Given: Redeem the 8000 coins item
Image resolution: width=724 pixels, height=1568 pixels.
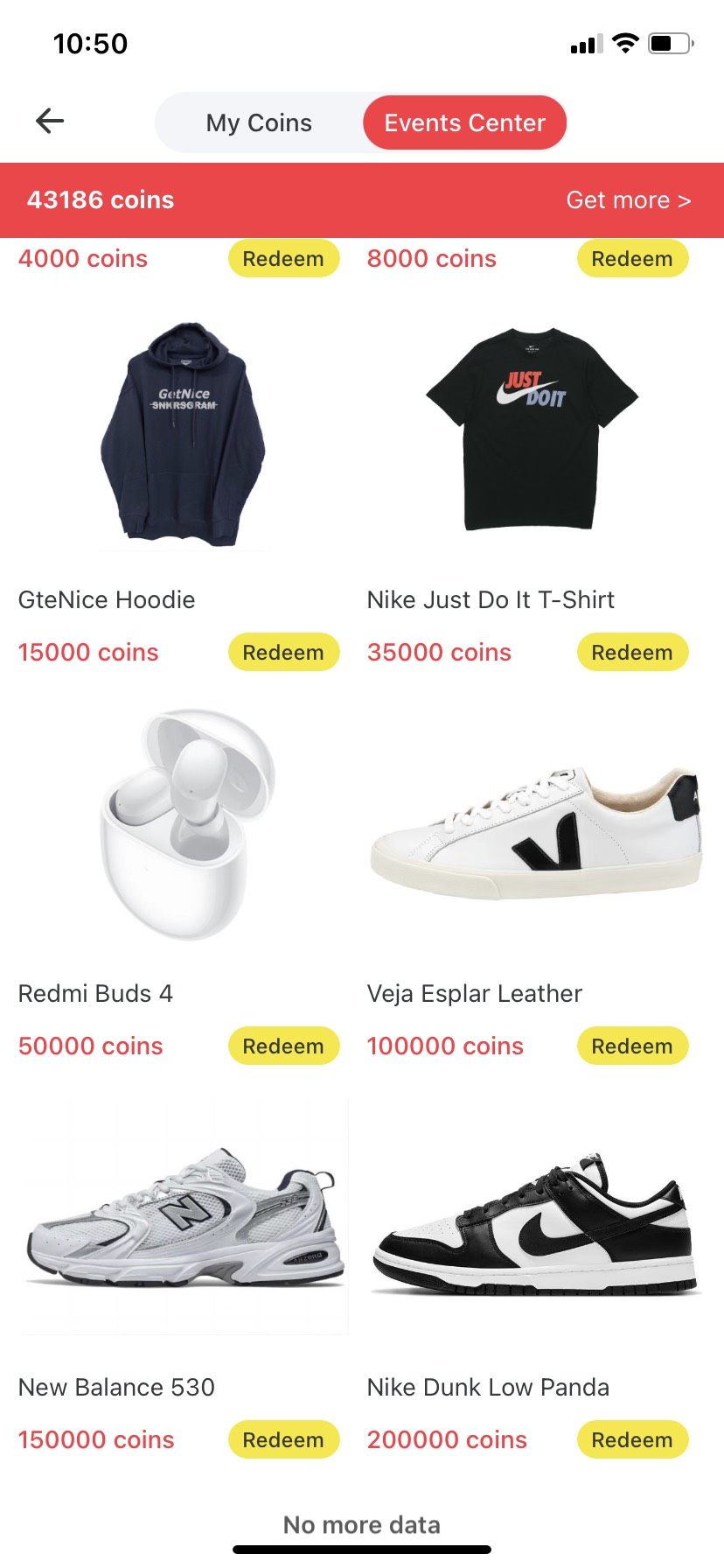Looking at the screenshot, I should coord(632,259).
